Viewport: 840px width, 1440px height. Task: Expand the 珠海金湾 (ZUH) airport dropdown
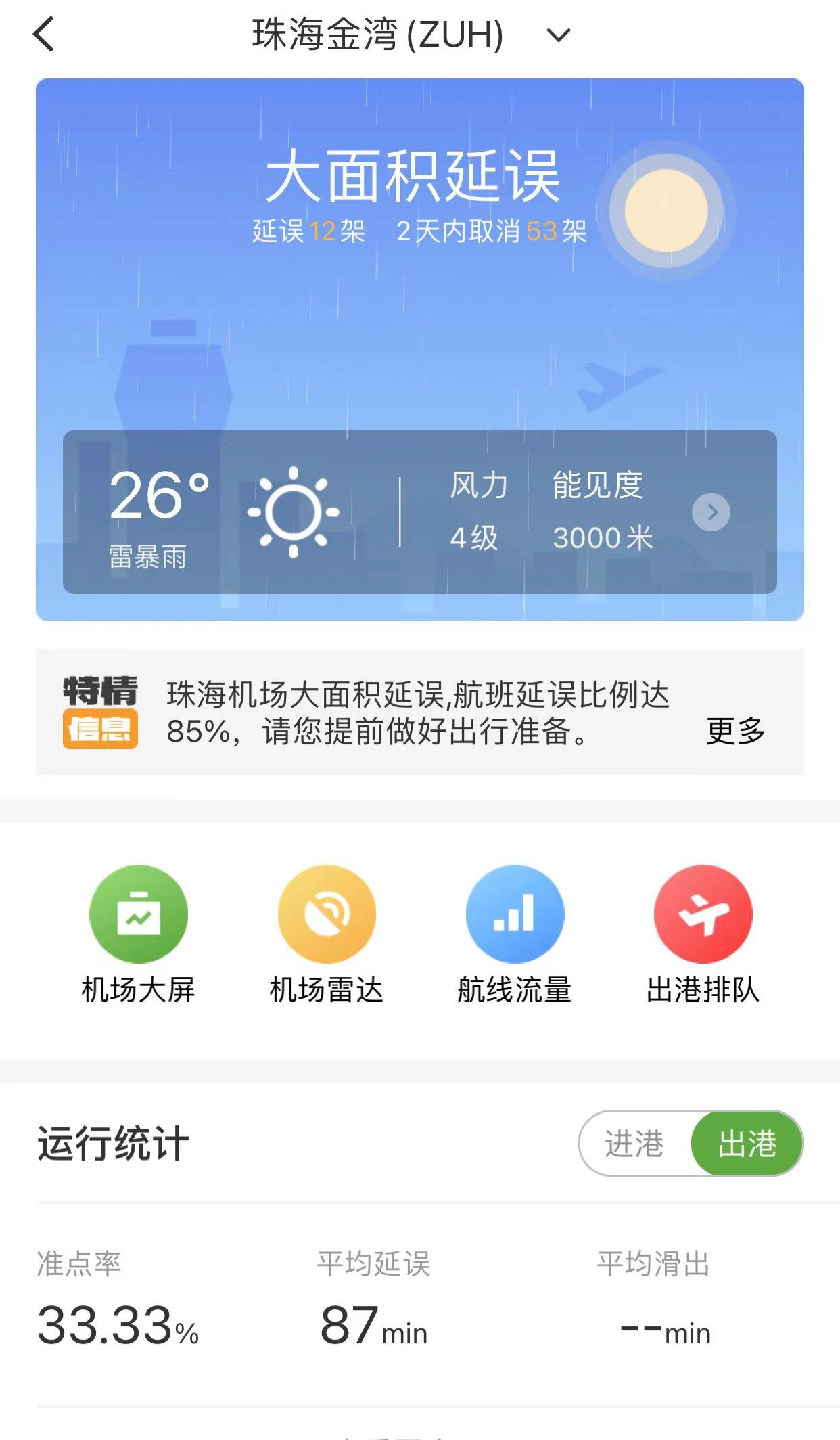[558, 35]
